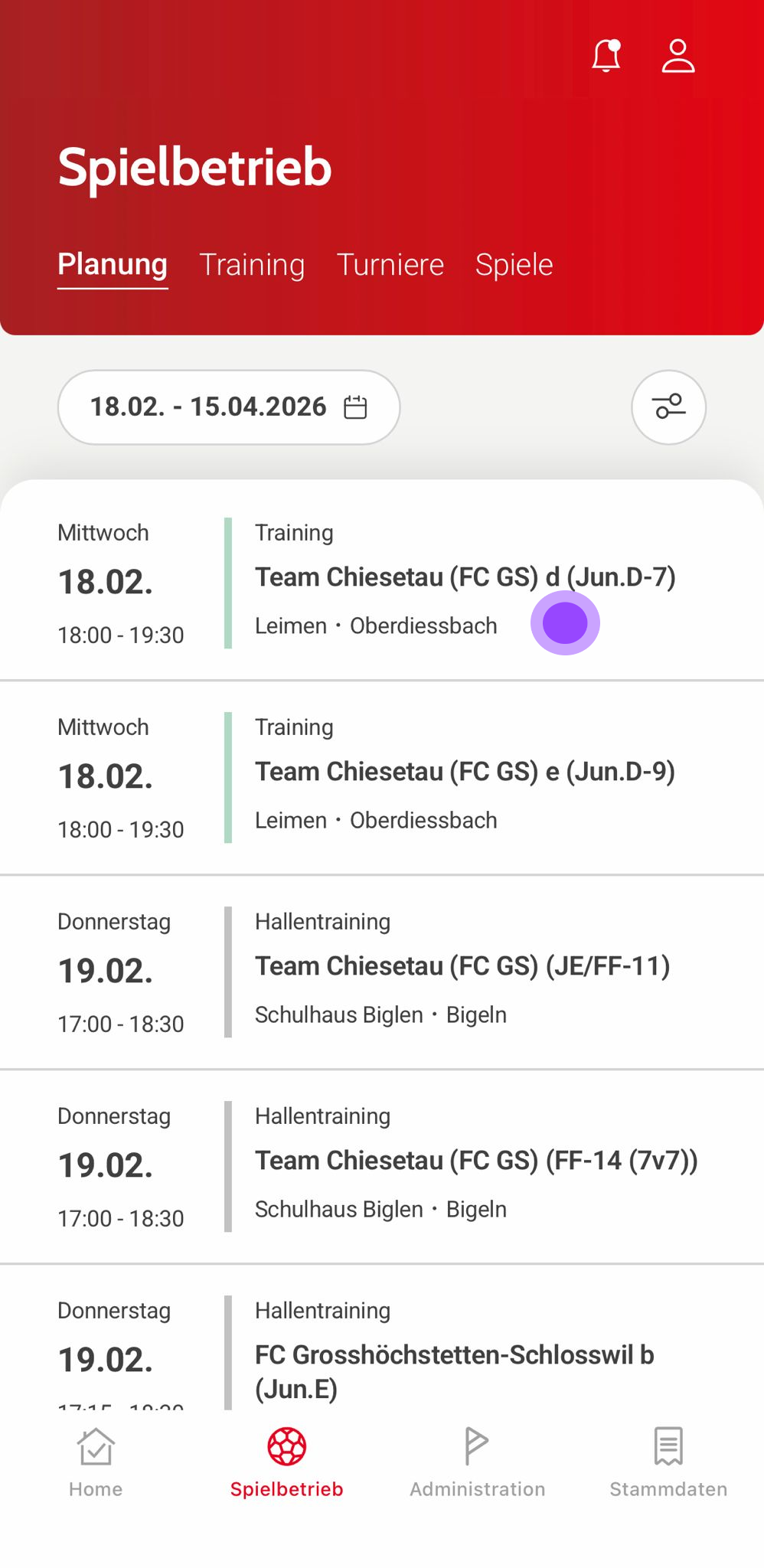Viewport: 764px width, 1568px height.
Task: Select the Spielbetrieb bottom tab
Action: tap(286, 1461)
